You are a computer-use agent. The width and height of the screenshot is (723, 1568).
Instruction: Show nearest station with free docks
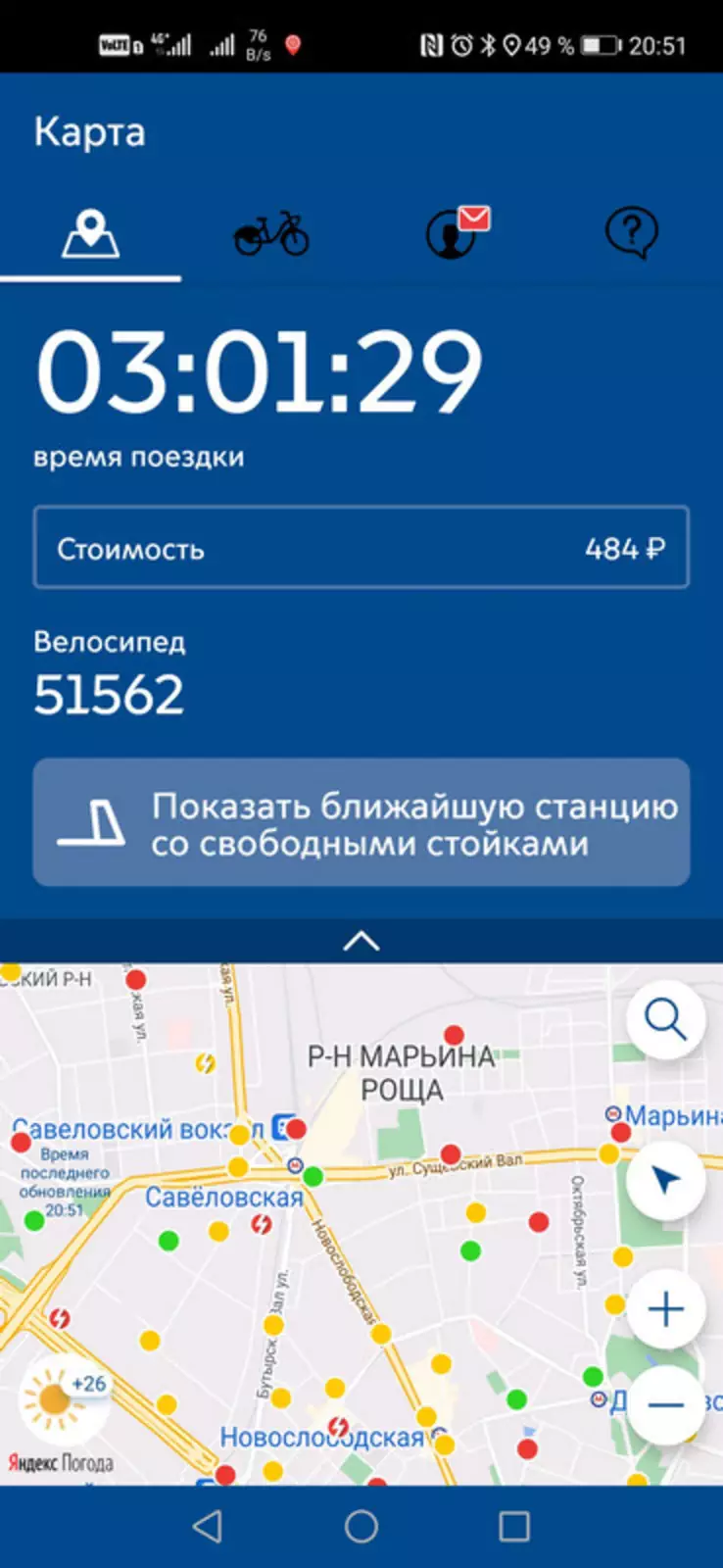pos(361,823)
